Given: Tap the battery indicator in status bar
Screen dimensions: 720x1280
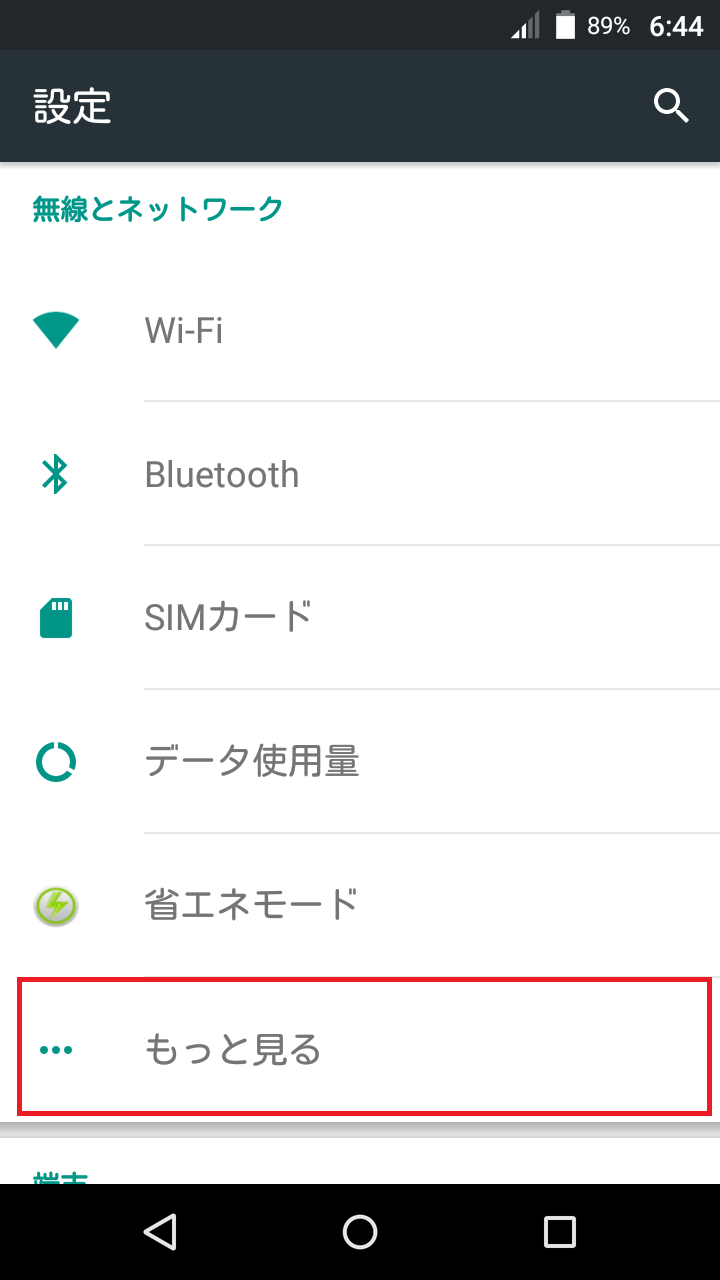Looking at the screenshot, I should click(x=565, y=25).
